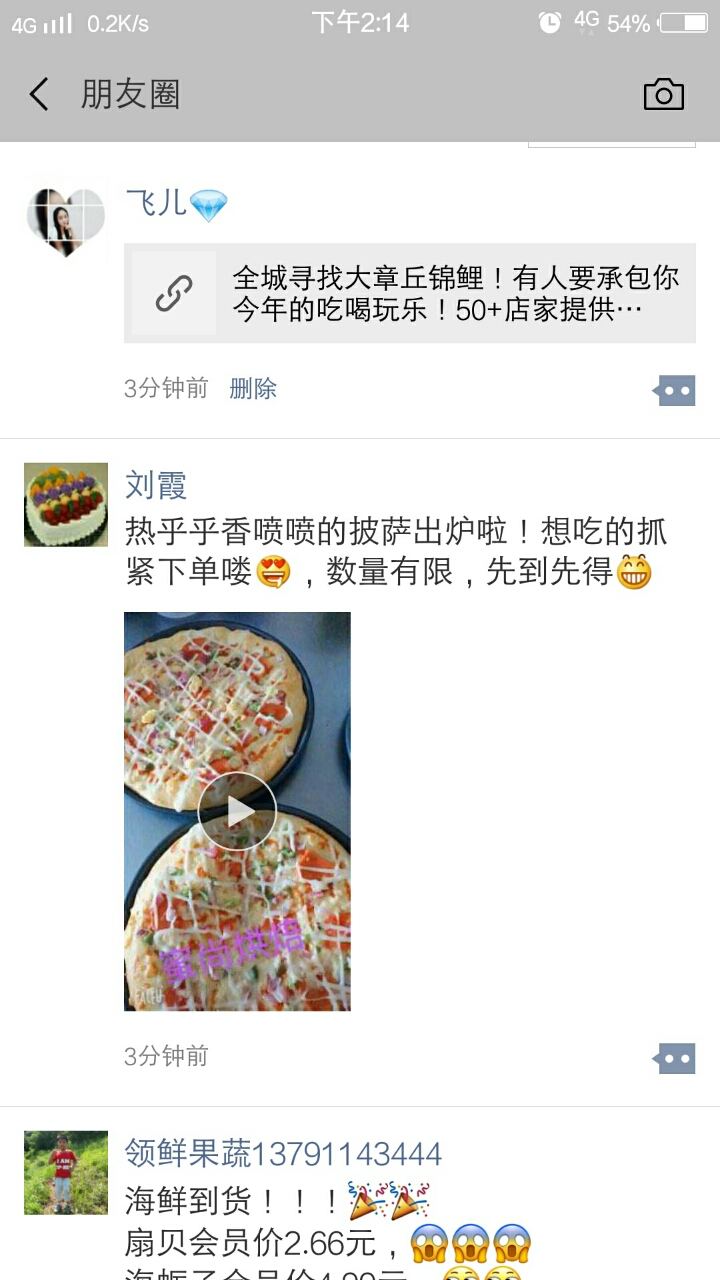Open 飞儿's profile avatar

click(x=66, y=222)
